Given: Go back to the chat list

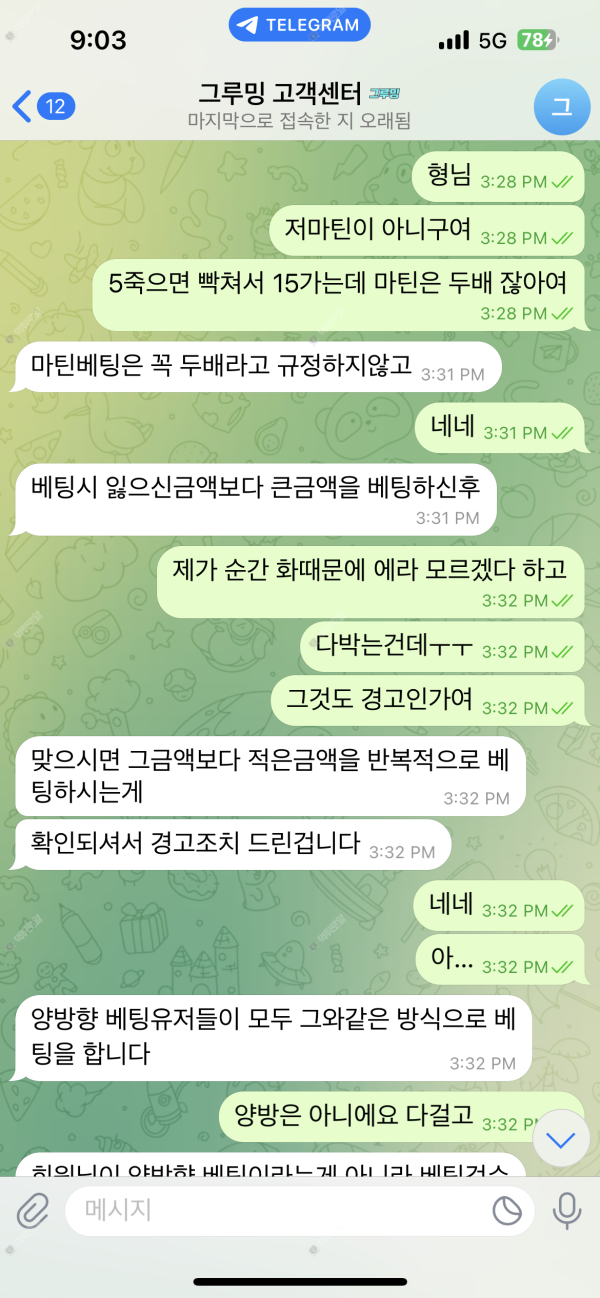Looking at the screenshot, I should click(x=40, y=105).
